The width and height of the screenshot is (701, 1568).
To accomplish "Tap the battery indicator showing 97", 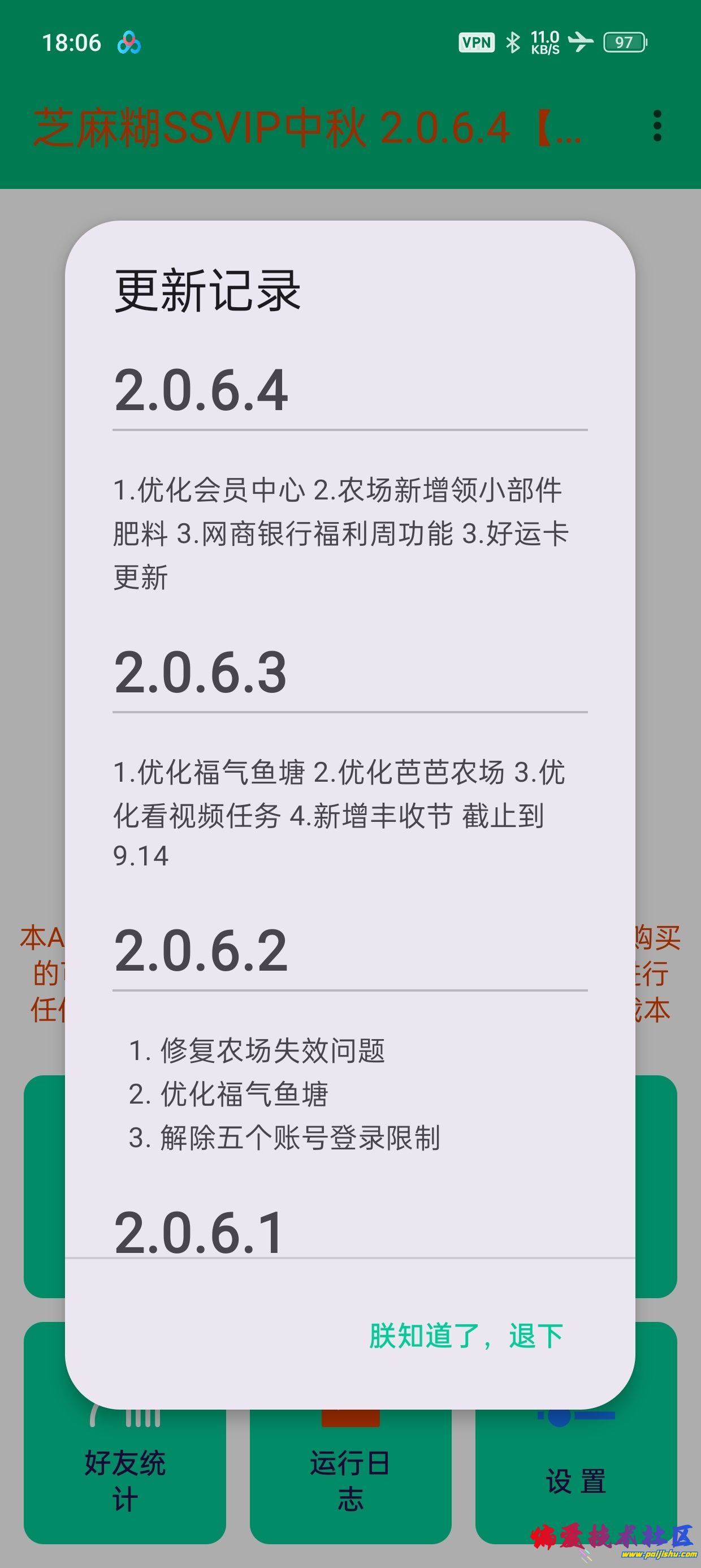I will (x=624, y=42).
